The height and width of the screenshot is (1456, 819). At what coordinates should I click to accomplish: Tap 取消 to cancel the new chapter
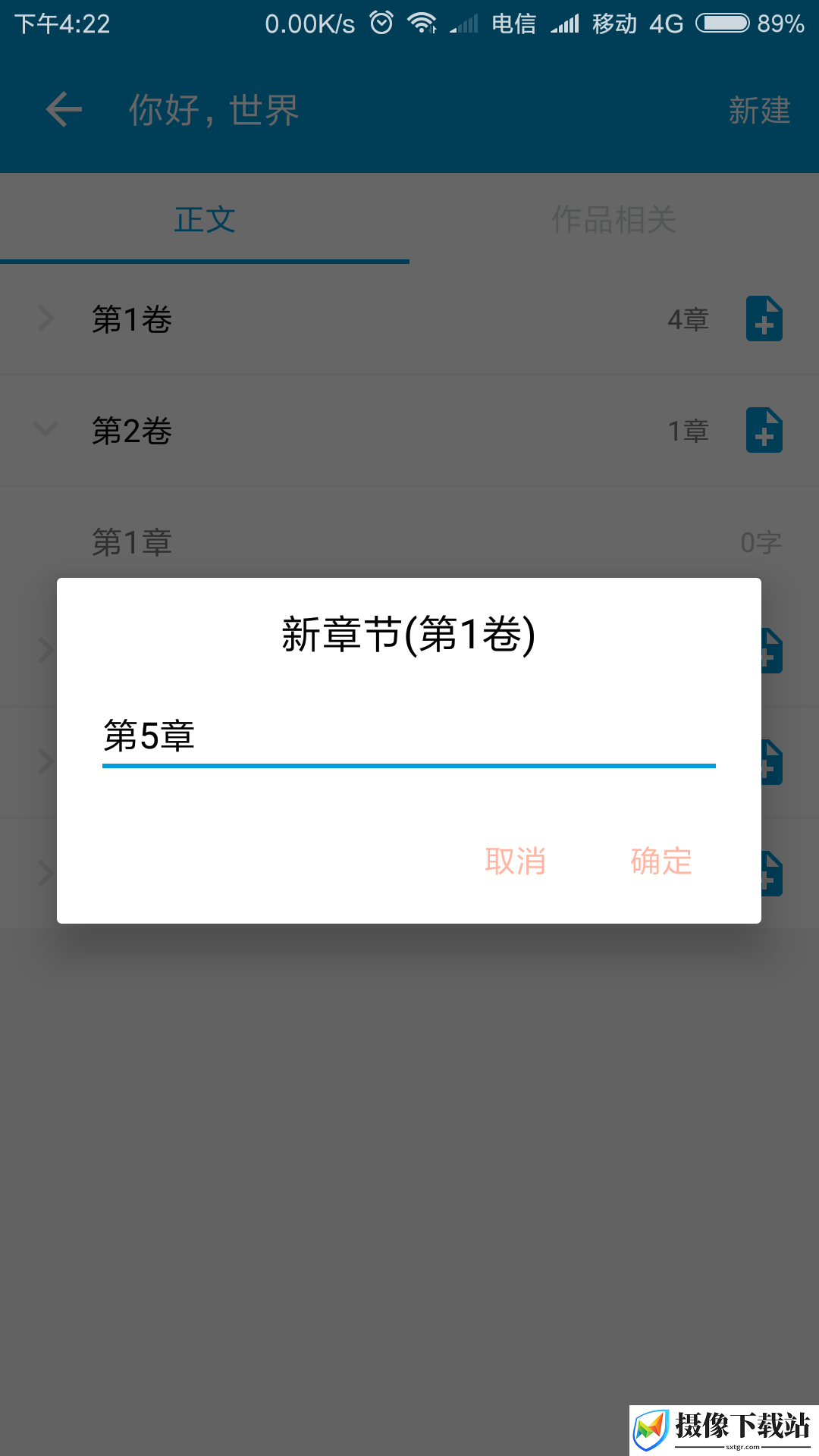pyautogui.click(x=516, y=861)
